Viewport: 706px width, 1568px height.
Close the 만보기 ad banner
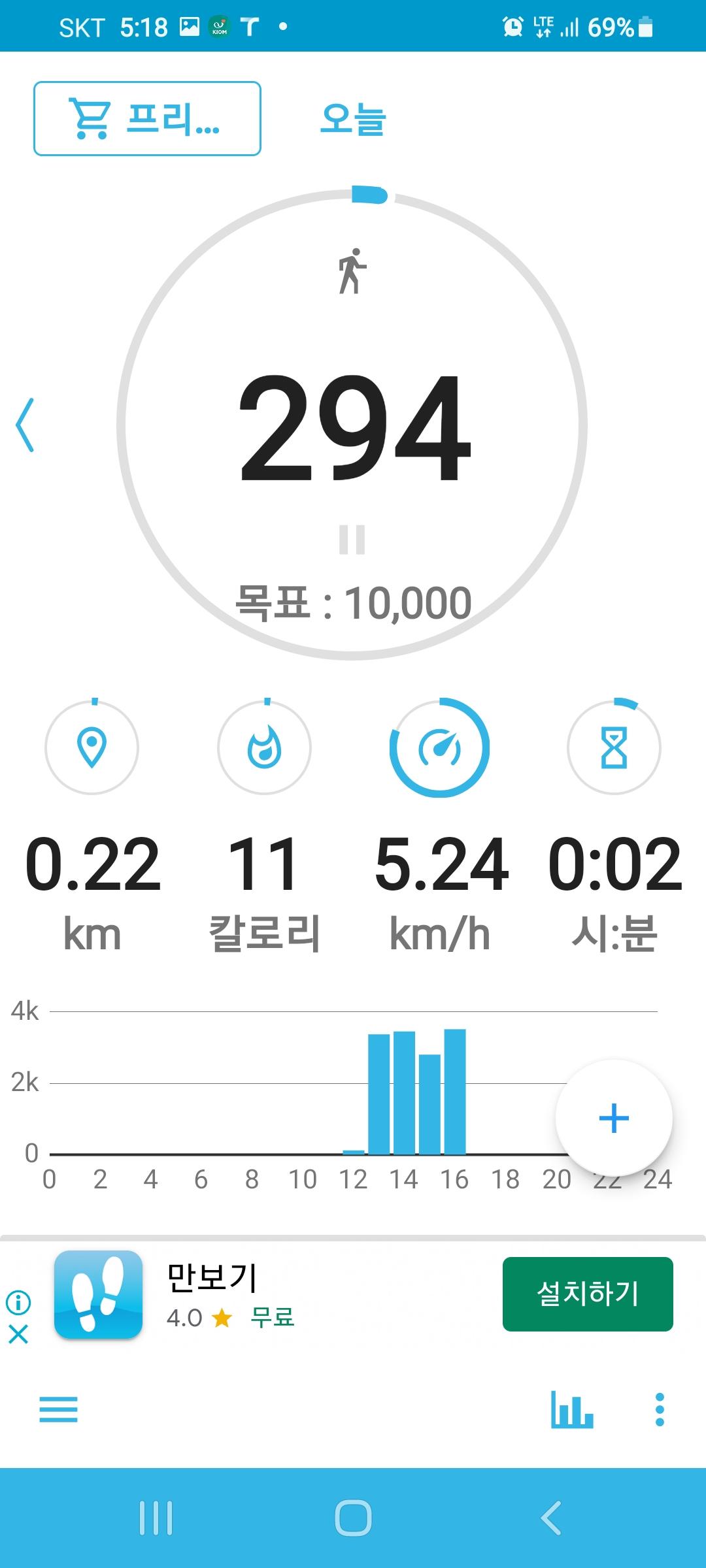pyautogui.click(x=18, y=1333)
